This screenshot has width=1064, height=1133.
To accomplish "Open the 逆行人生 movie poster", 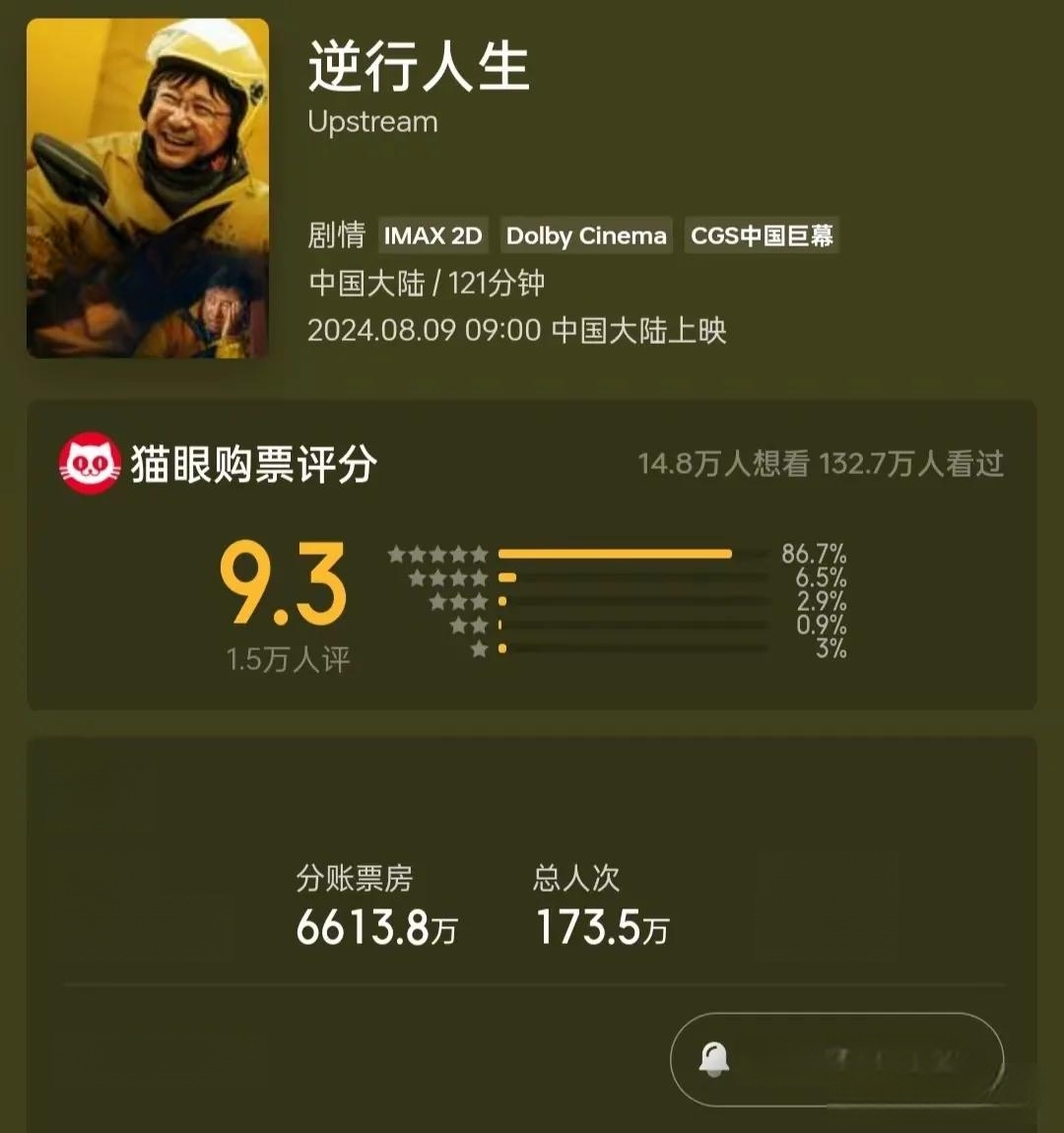I will [x=148, y=188].
